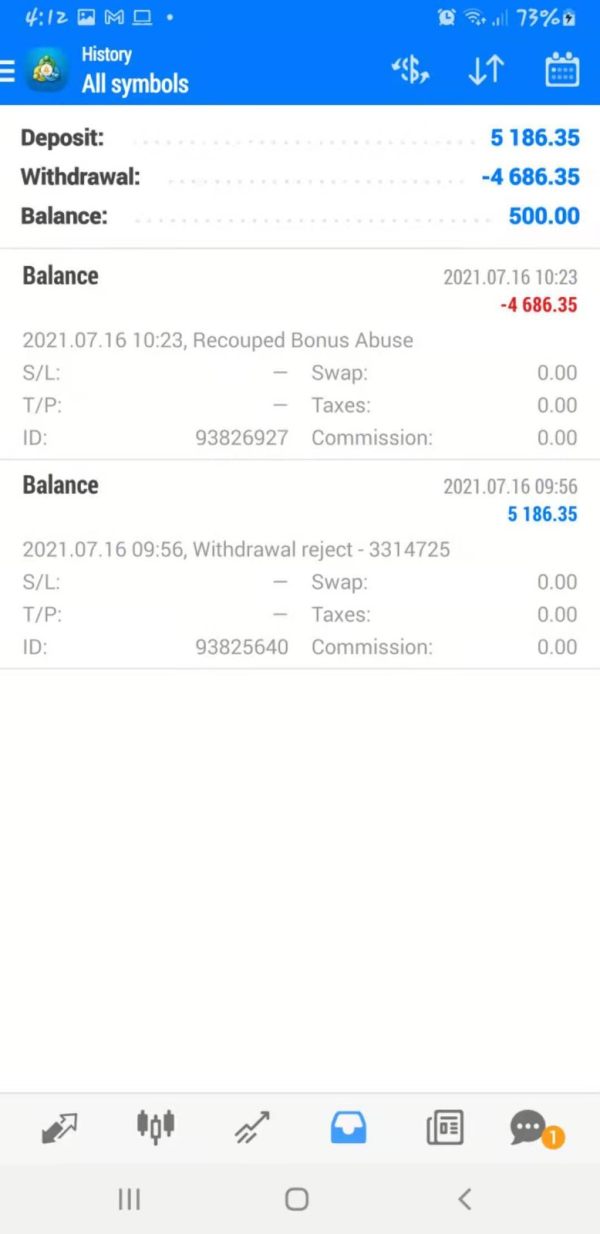The width and height of the screenshot is (600, 1234).
Task: Switch to the Trade tab
Action: pos(252,1128)
